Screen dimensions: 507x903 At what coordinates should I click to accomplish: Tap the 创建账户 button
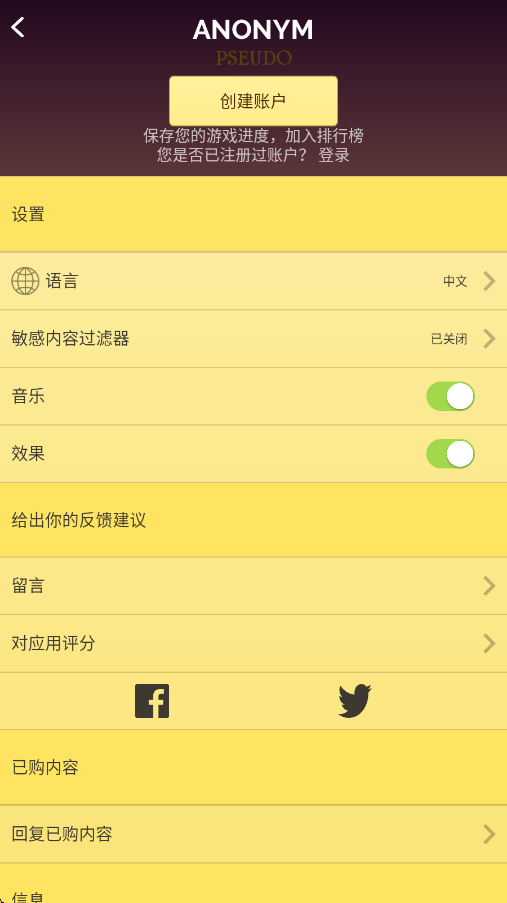tap(253, 101)
